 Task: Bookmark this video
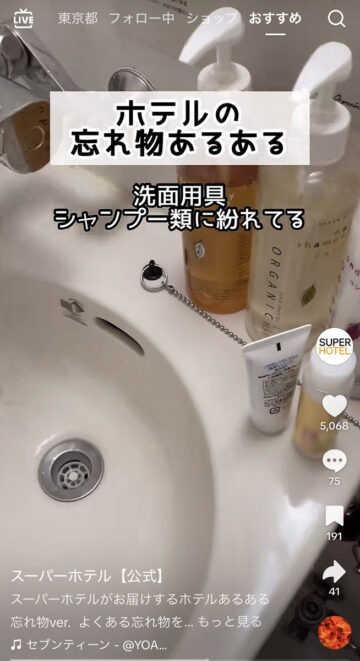coord(335,516)
